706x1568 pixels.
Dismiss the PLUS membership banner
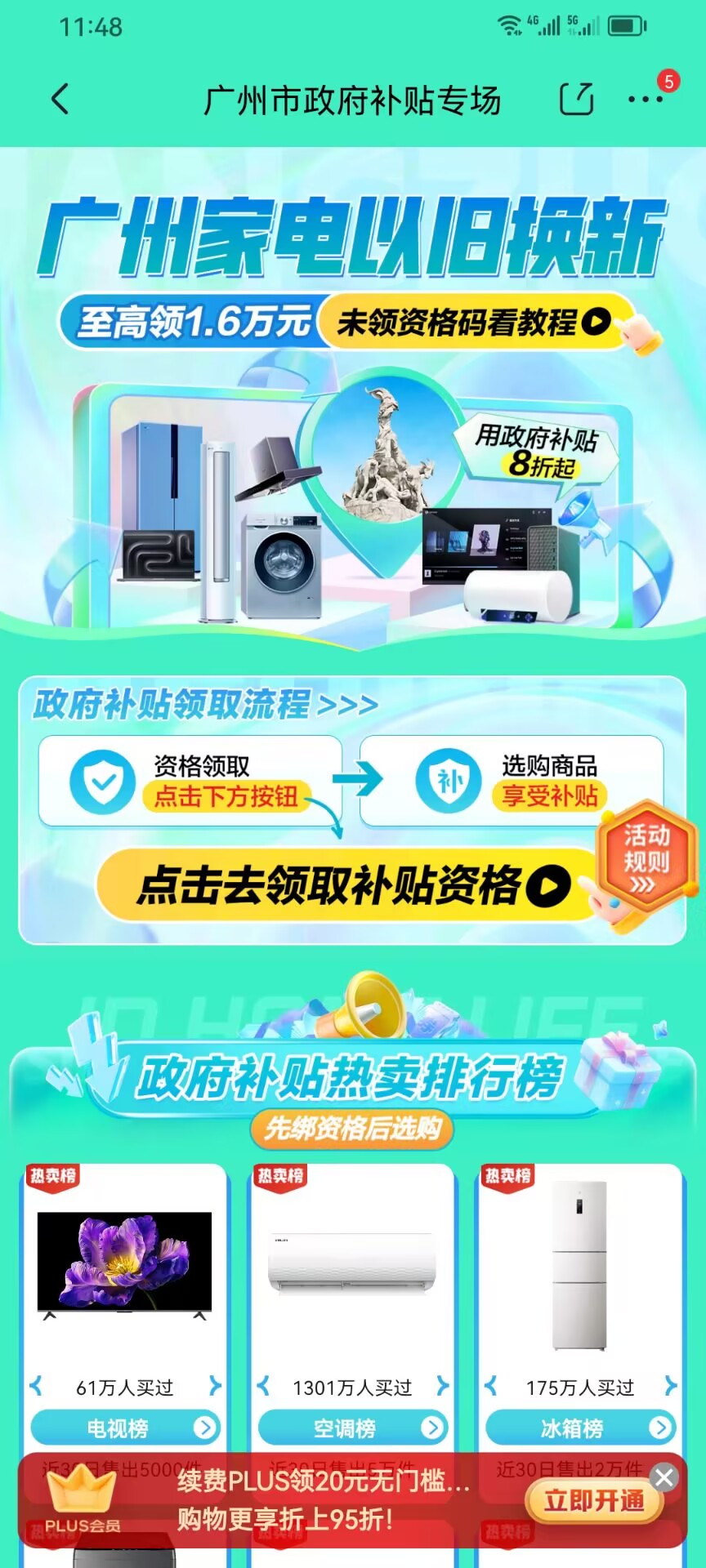coord(664,1477)
